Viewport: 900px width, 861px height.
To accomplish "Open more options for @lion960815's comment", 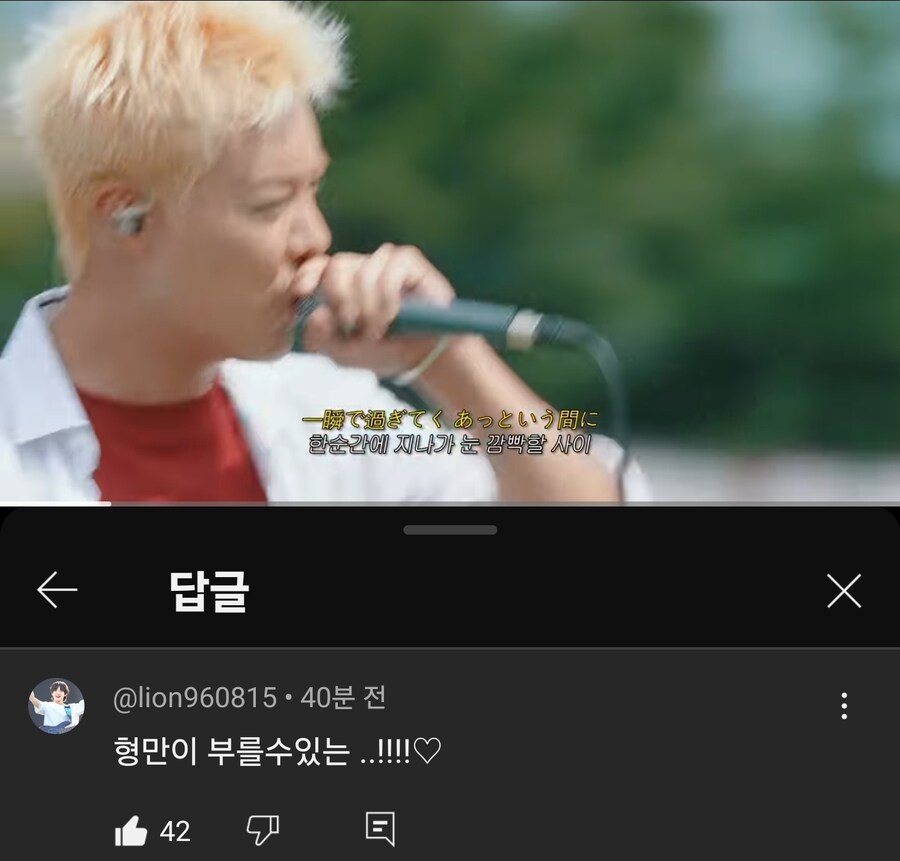I will click(844, 706).
